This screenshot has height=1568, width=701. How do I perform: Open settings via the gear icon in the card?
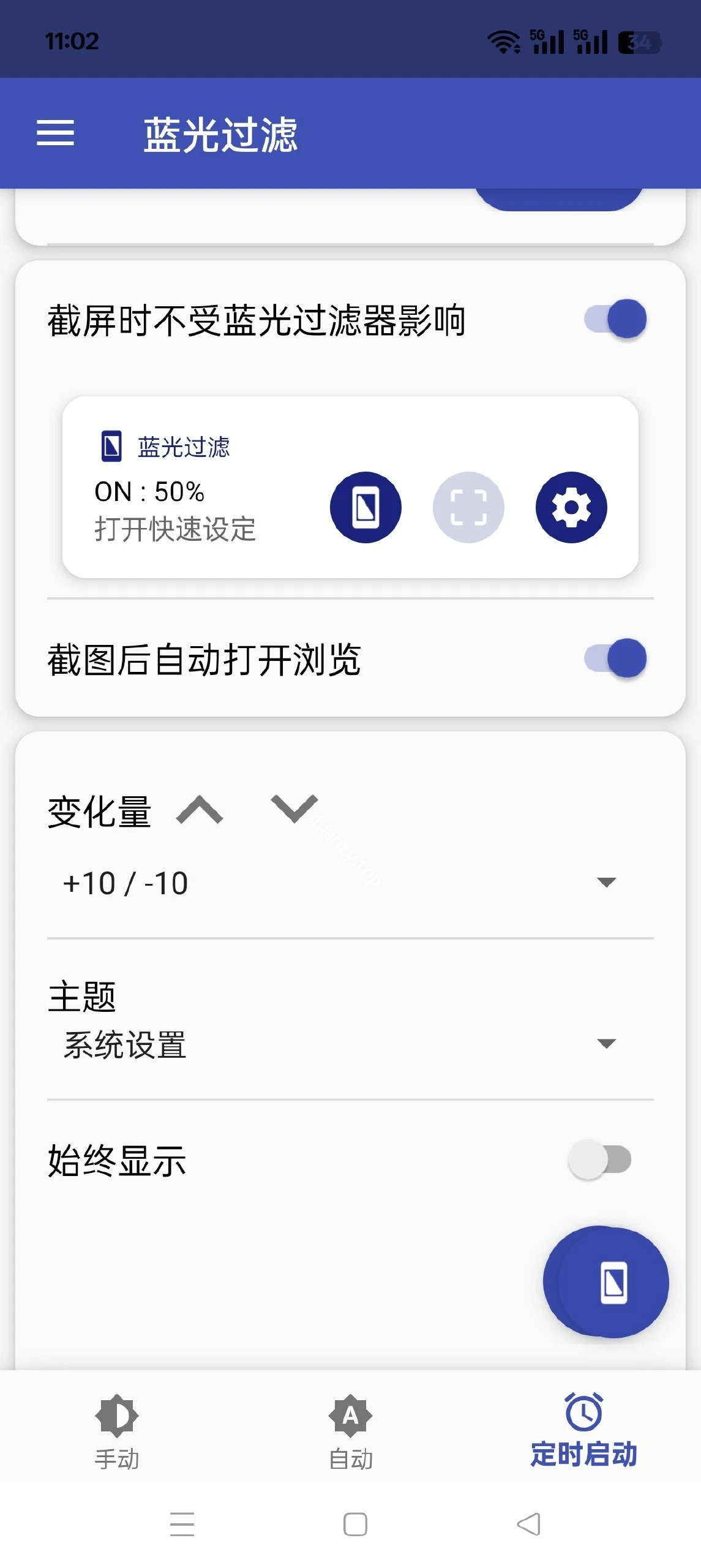571,507
